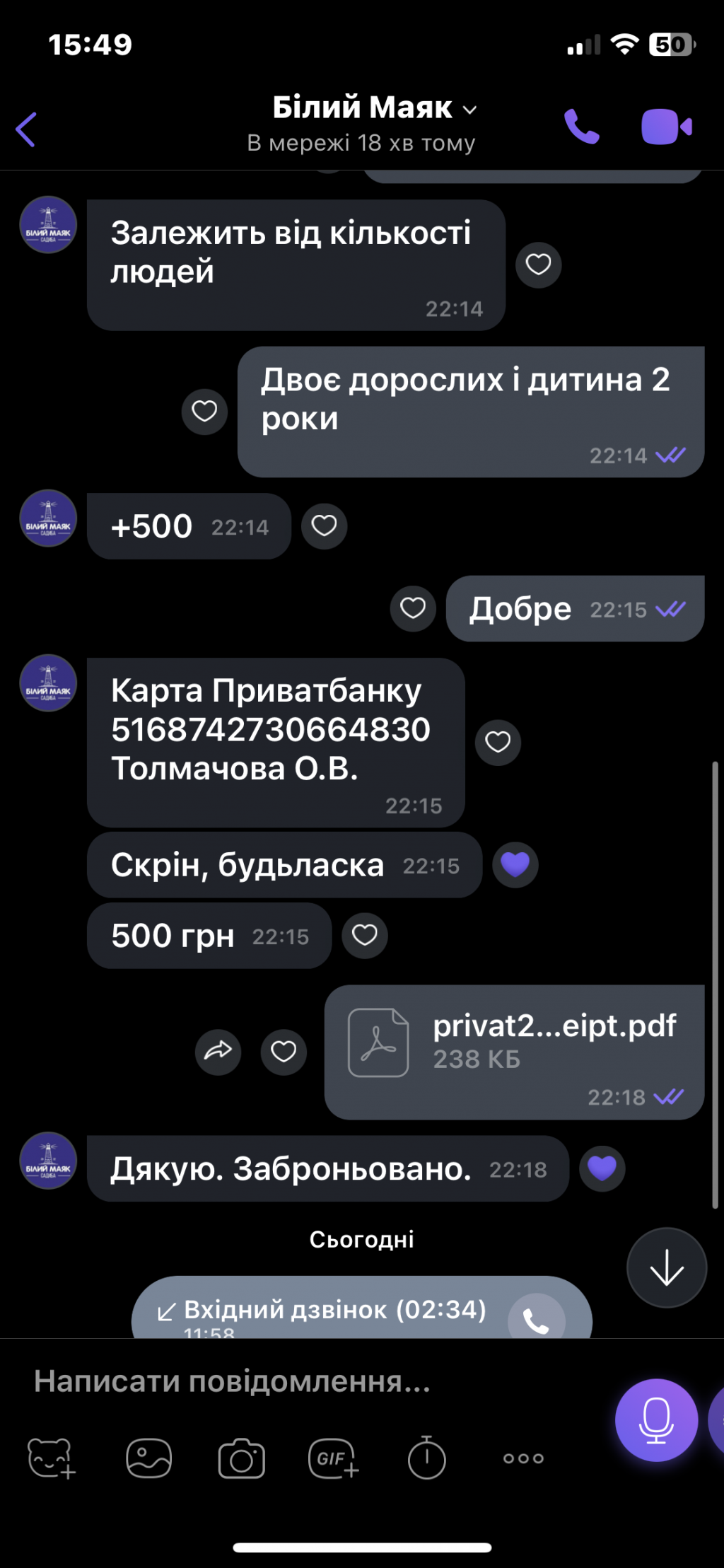Record a voice message with the microphone
The height and width of the screenshot is (1568, 724).
(x=655, y=1419)
